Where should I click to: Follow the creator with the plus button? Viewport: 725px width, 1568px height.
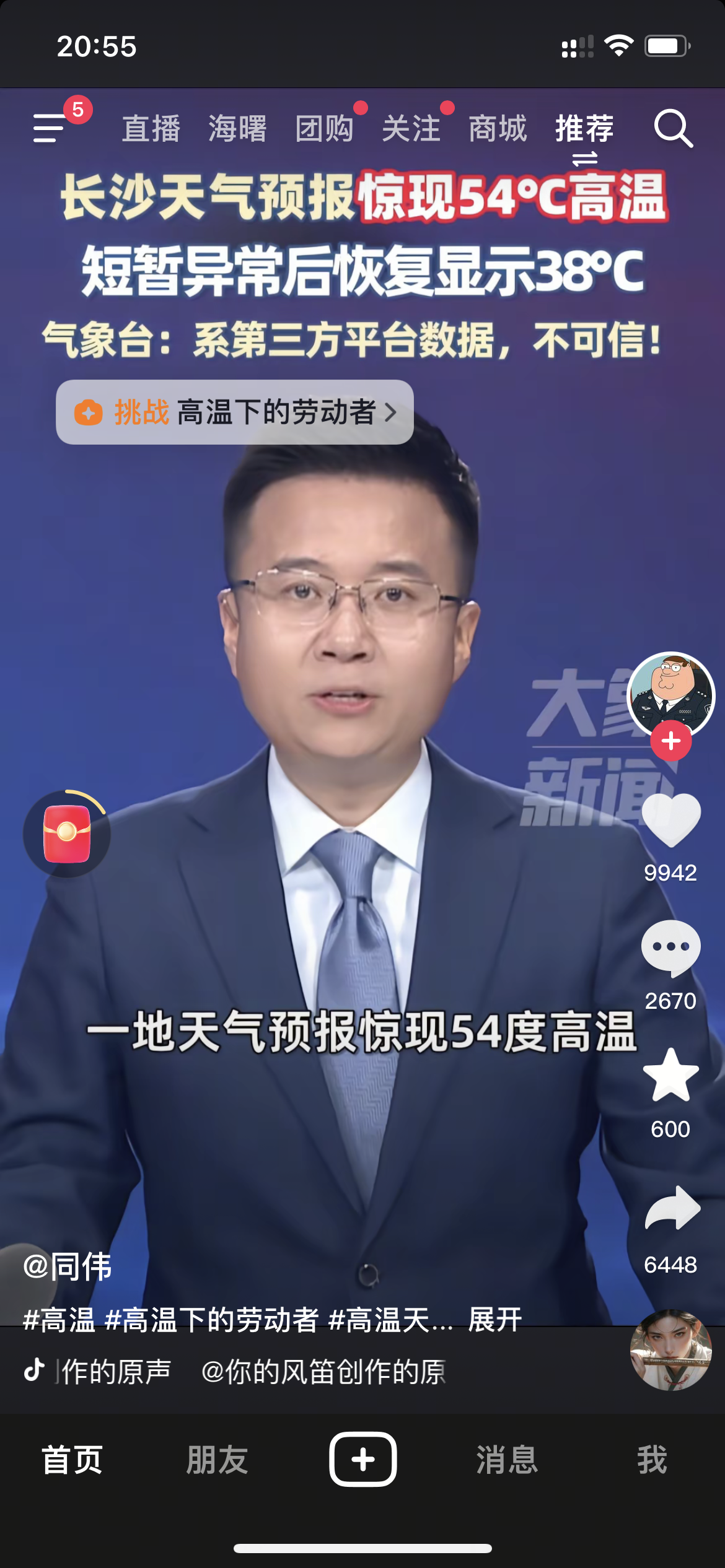pos(670,741)
